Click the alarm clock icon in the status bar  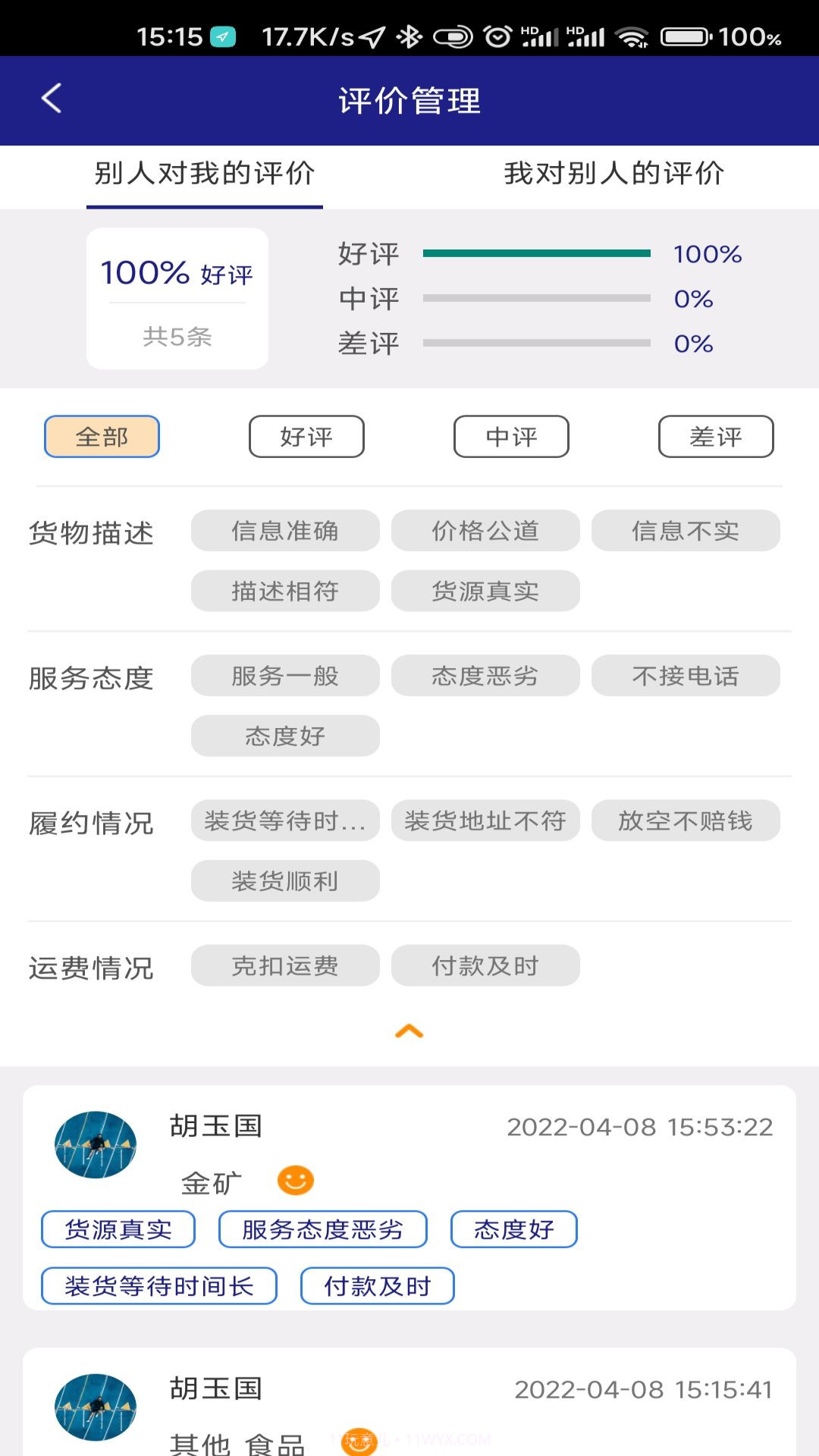tap(497, 34)
